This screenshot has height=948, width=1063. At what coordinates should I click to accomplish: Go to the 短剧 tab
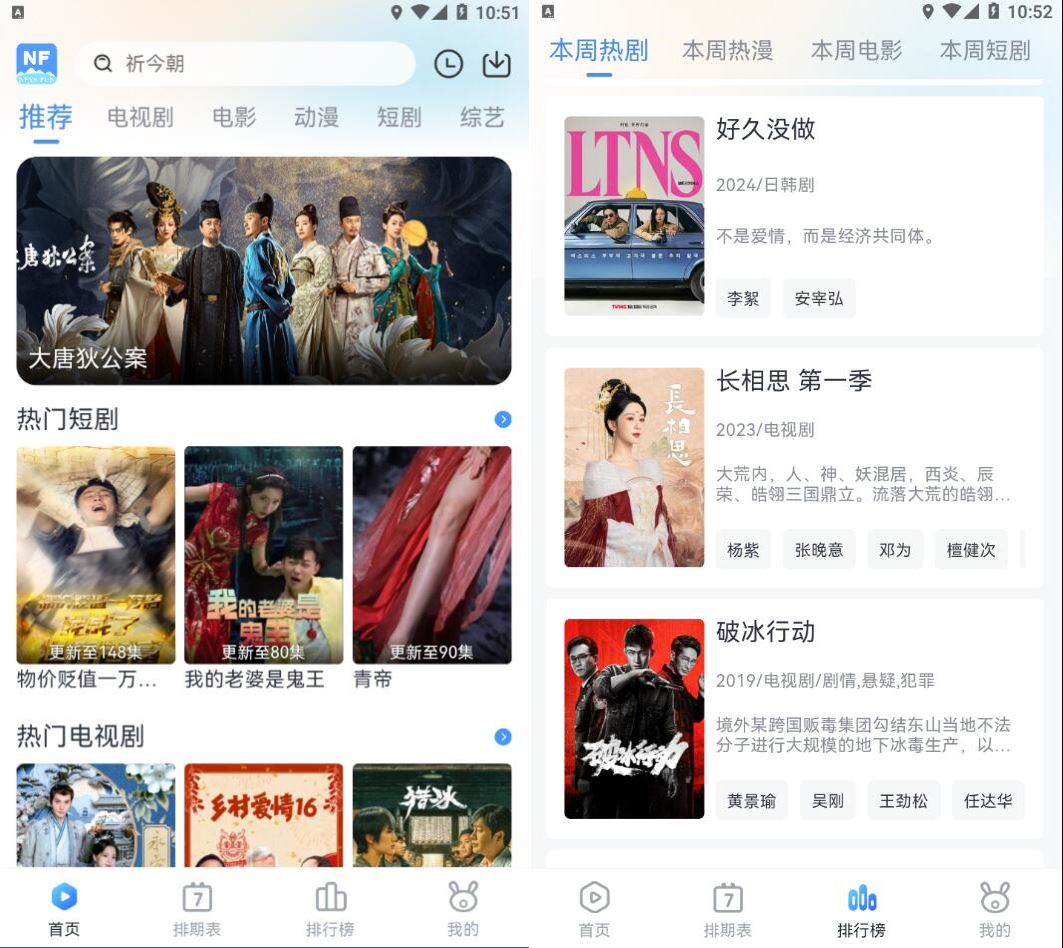pos(399,118)
